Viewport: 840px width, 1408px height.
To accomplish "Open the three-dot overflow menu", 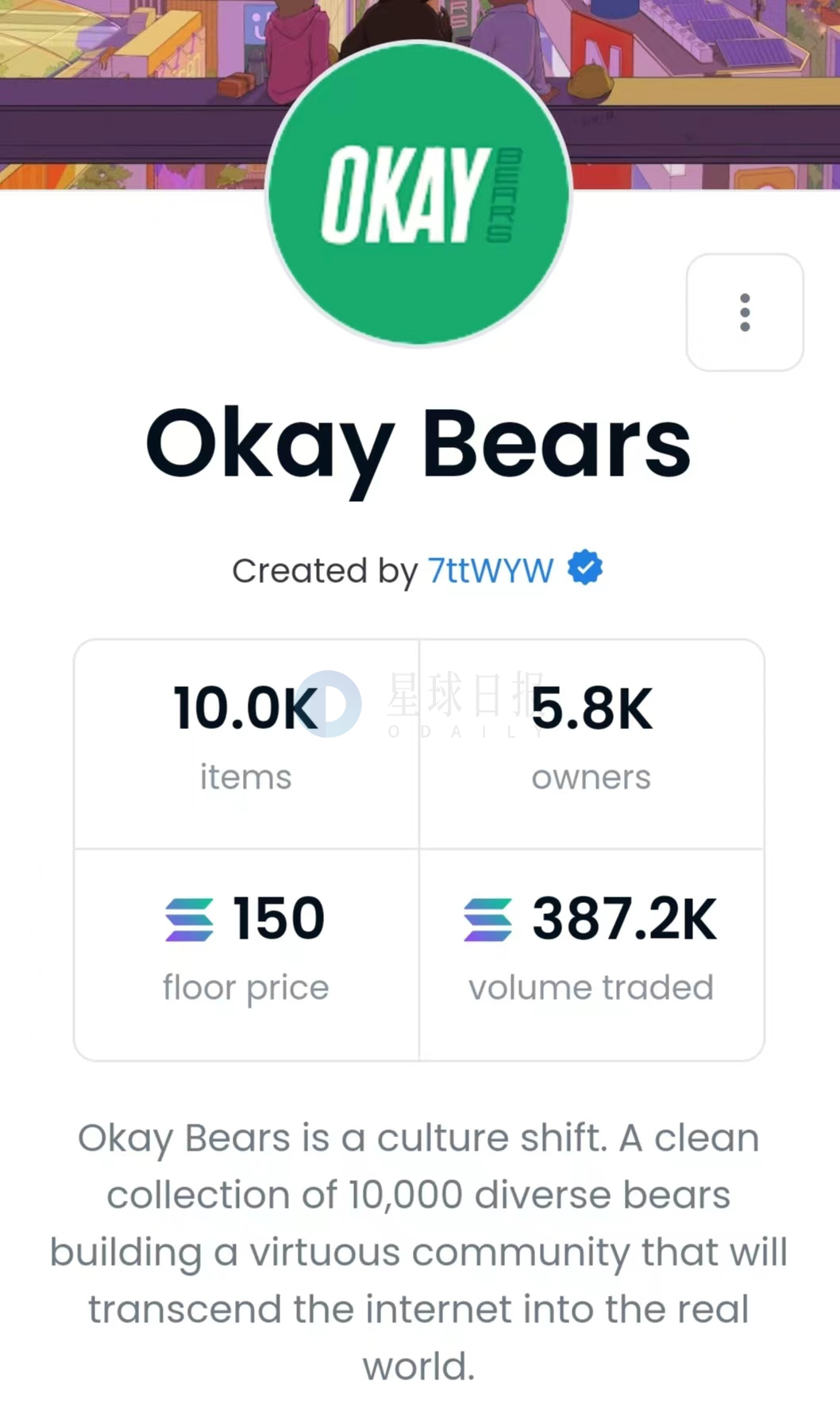I will (x=745, y=312).
